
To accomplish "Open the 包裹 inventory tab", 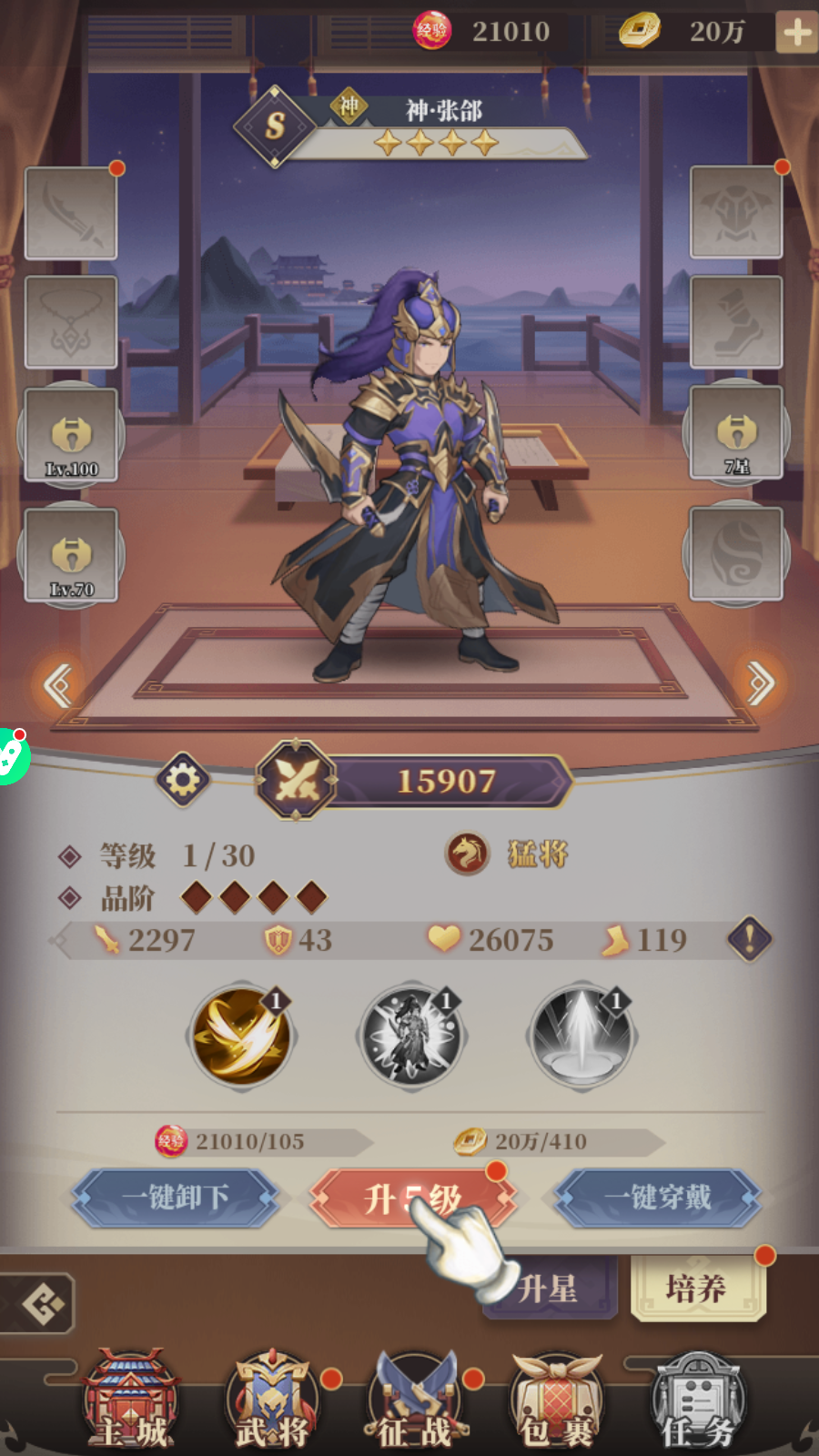I will 555,1401.
